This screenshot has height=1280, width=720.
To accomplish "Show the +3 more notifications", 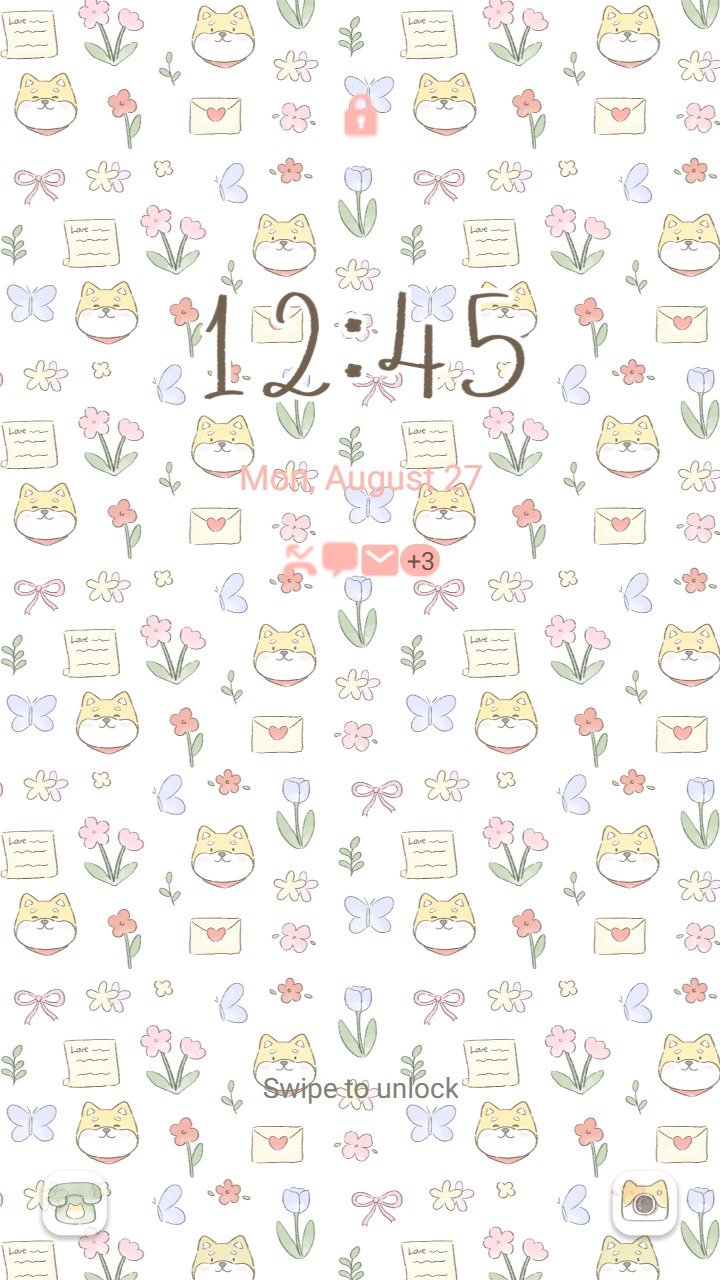I will 420,561.
